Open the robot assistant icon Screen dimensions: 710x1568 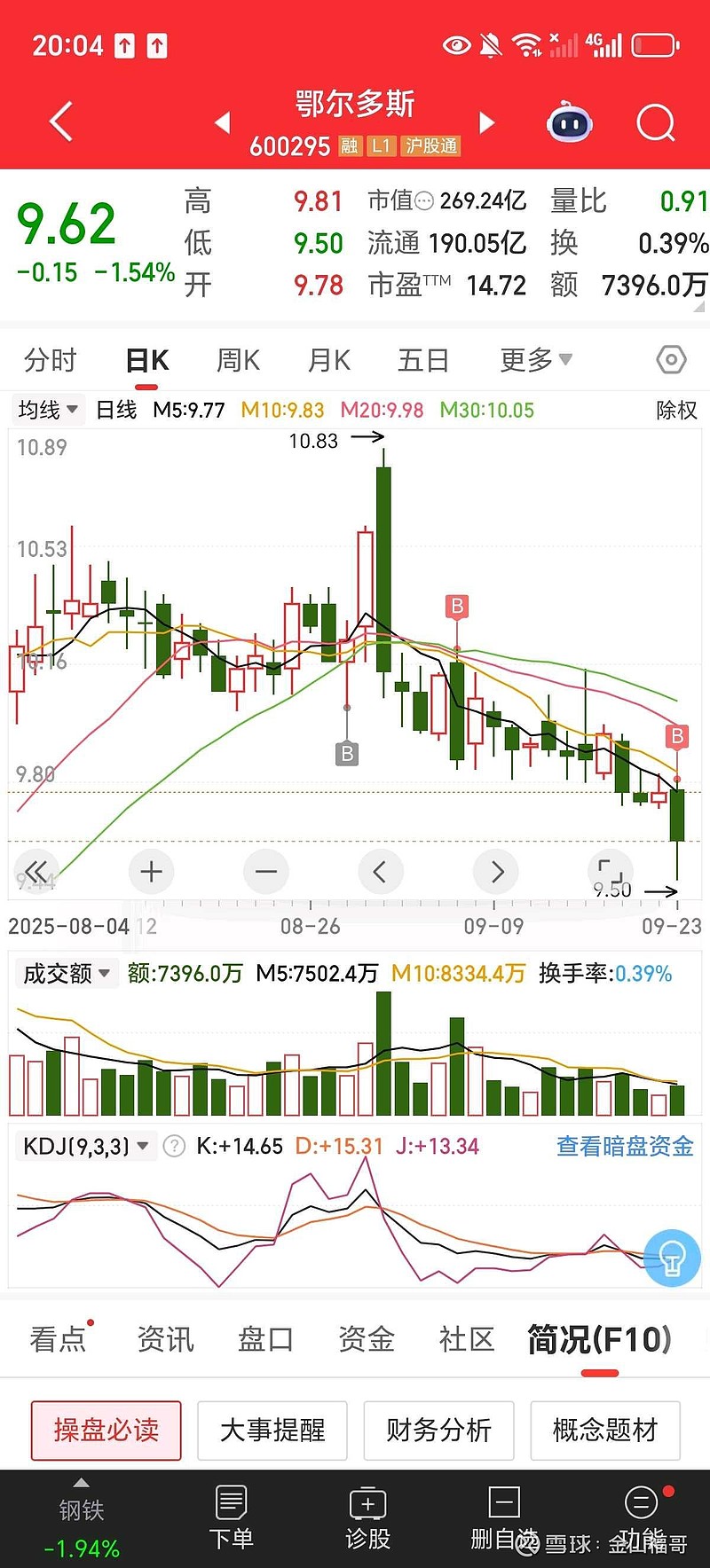click(x=570, y=123)
